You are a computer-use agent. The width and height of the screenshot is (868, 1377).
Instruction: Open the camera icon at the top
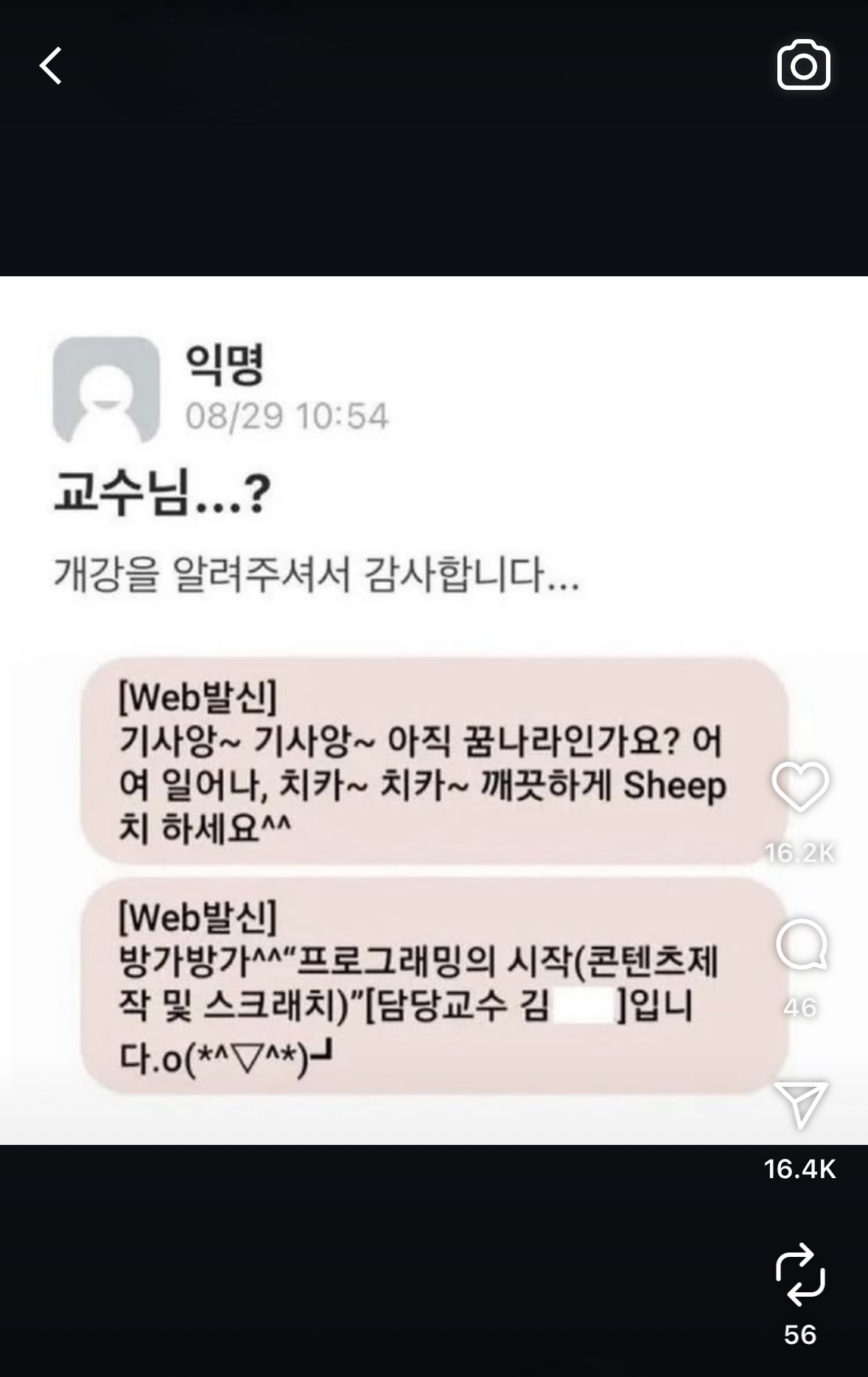coord(803,66)
